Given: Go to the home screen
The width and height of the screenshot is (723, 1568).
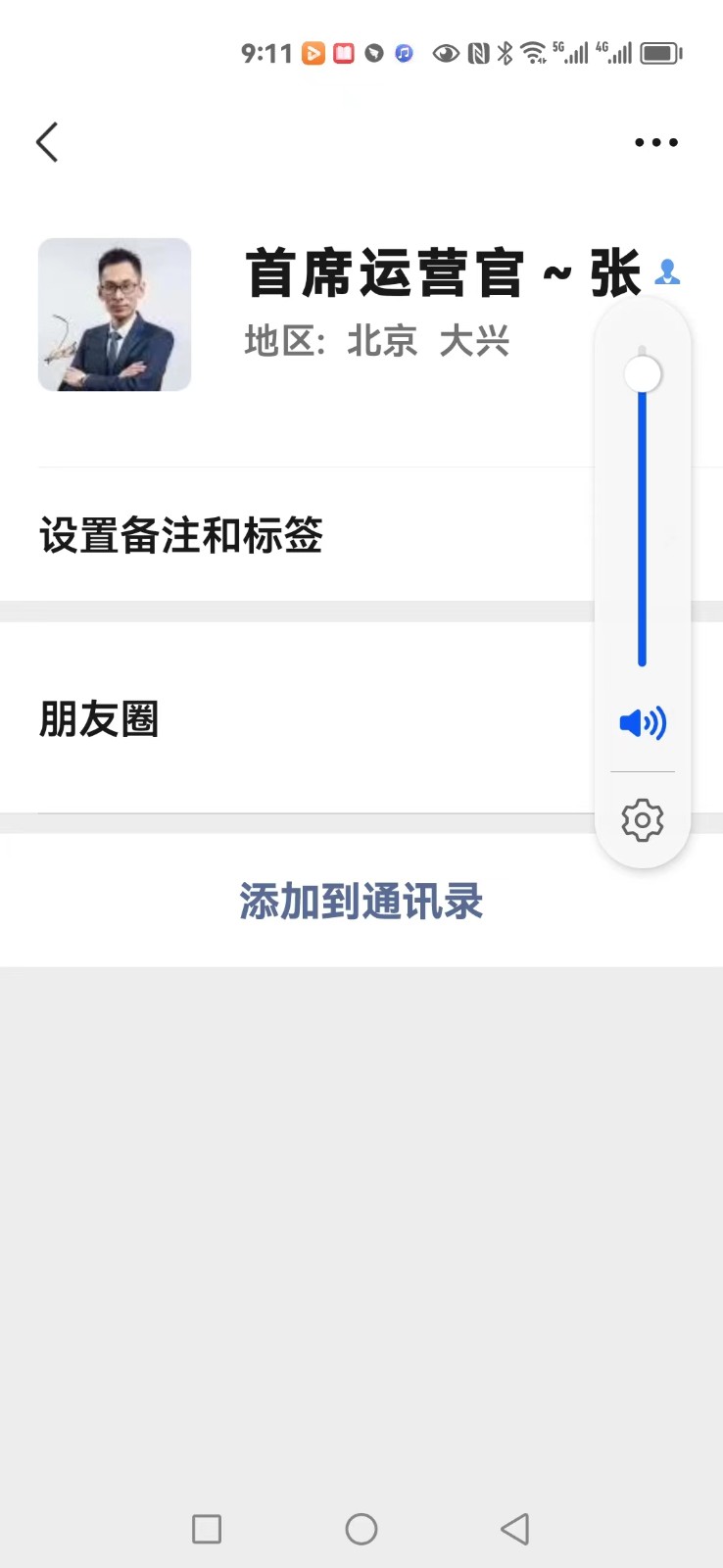Looking at the screenshot, I should pos(361,1529).
